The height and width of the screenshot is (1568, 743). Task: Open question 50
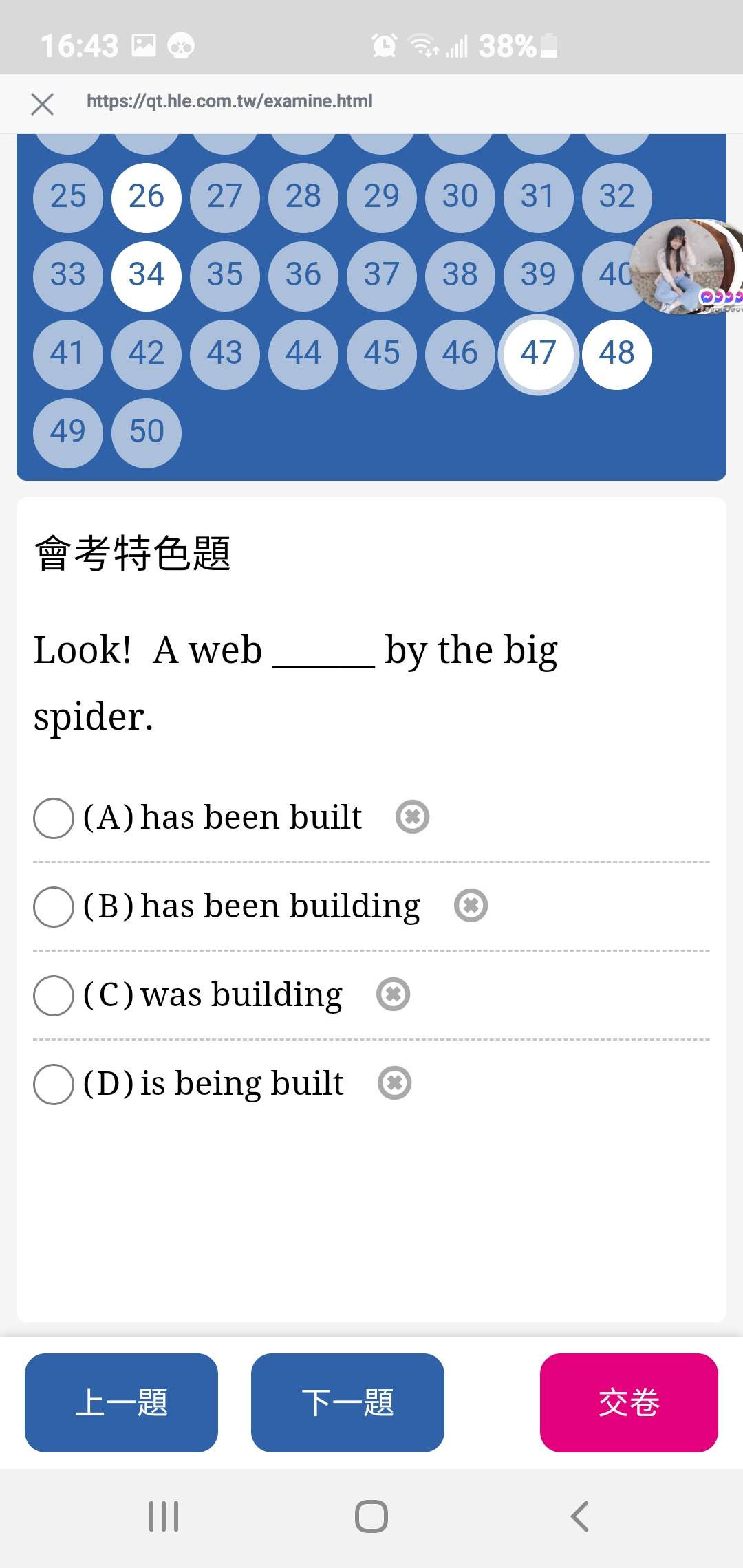coord(147,433)
